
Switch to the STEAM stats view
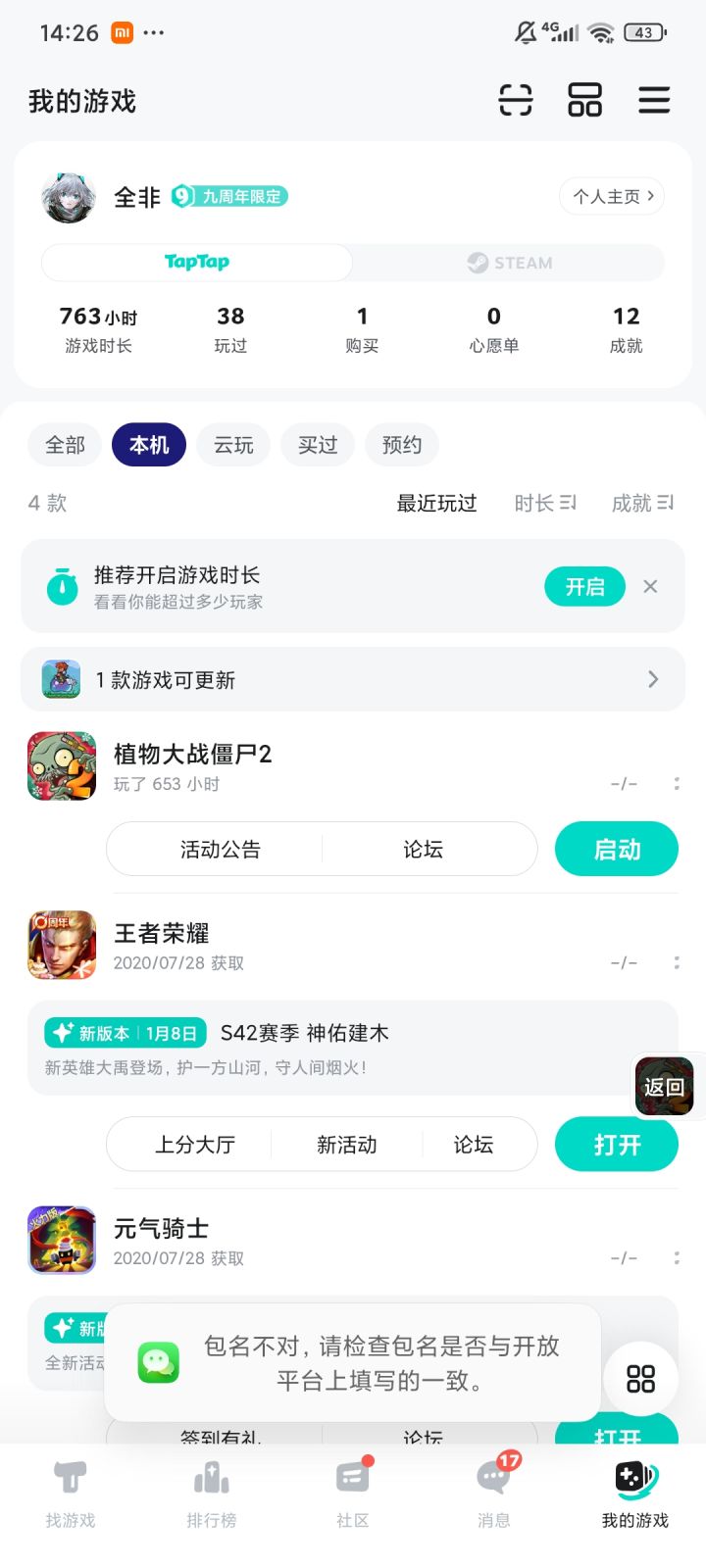point(510,263)
